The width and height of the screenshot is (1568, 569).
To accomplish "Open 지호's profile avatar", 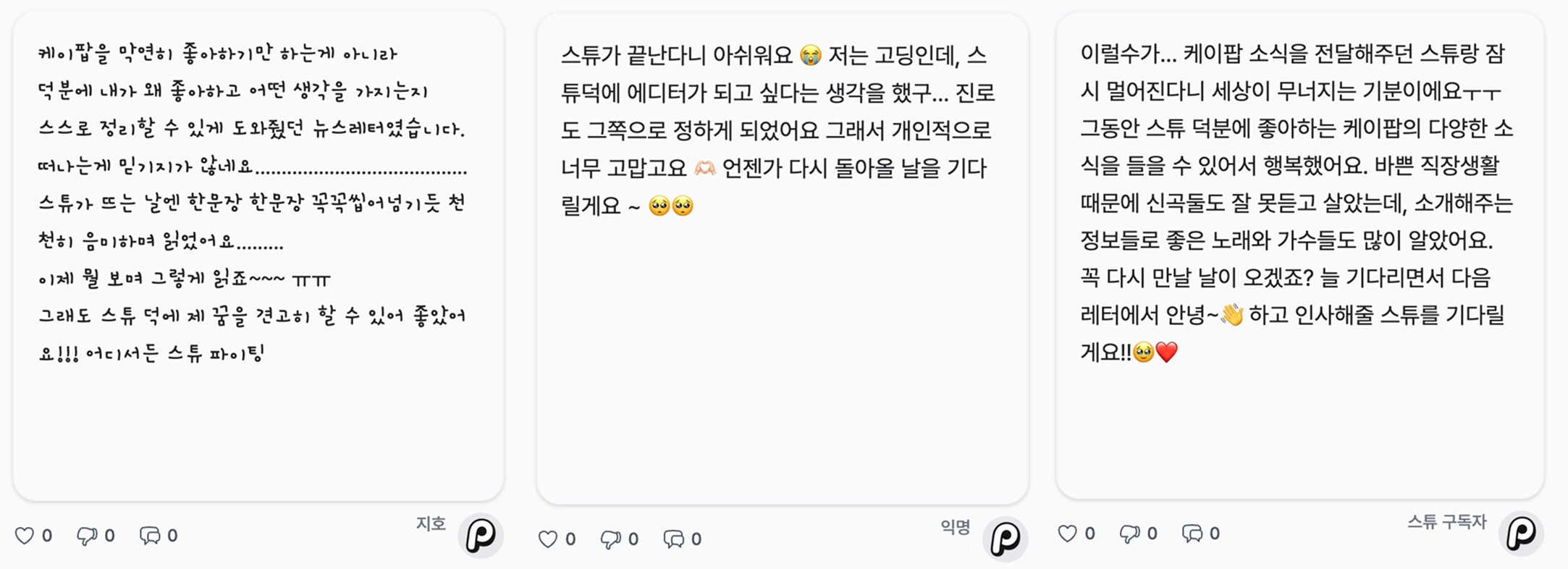I will (x=480, y=536).
